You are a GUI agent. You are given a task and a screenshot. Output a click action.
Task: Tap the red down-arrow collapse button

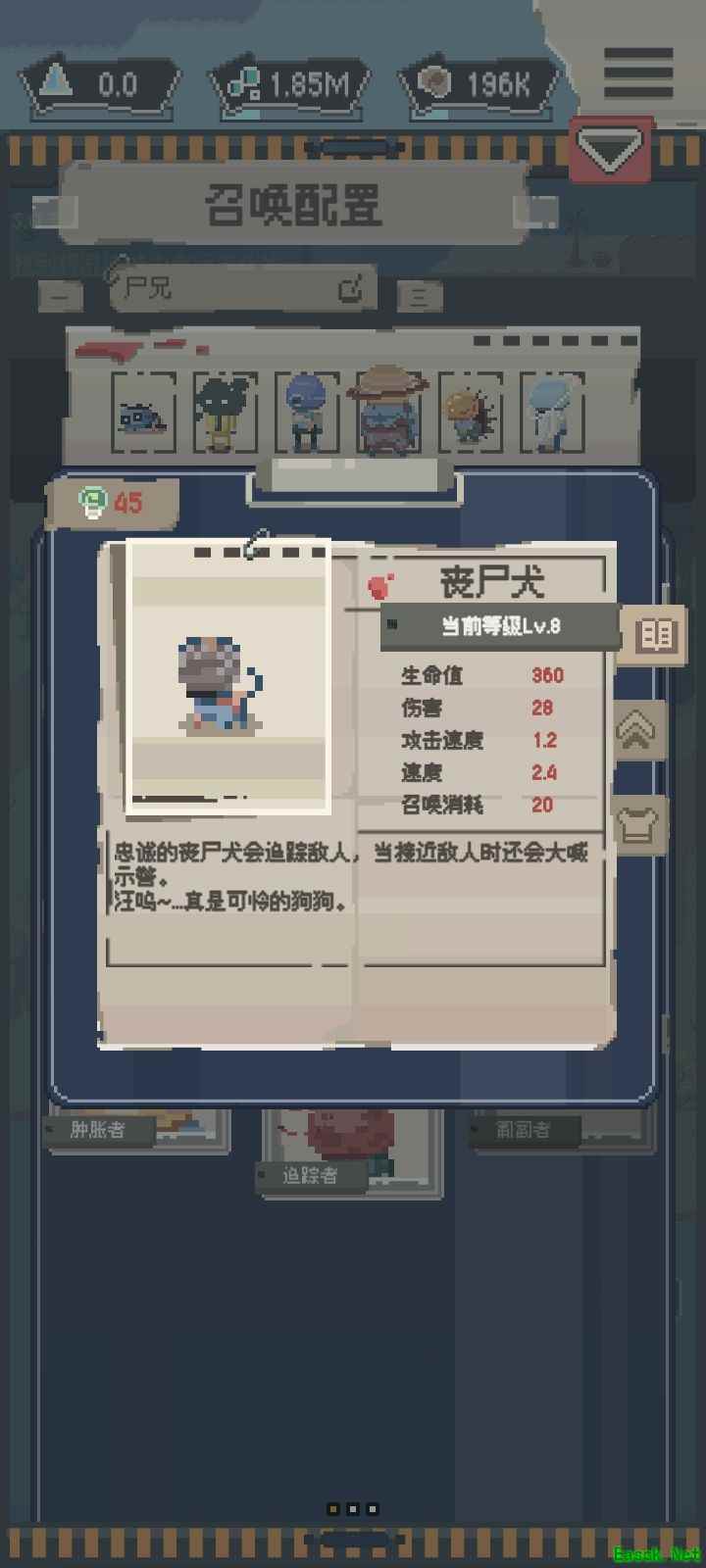609,150
